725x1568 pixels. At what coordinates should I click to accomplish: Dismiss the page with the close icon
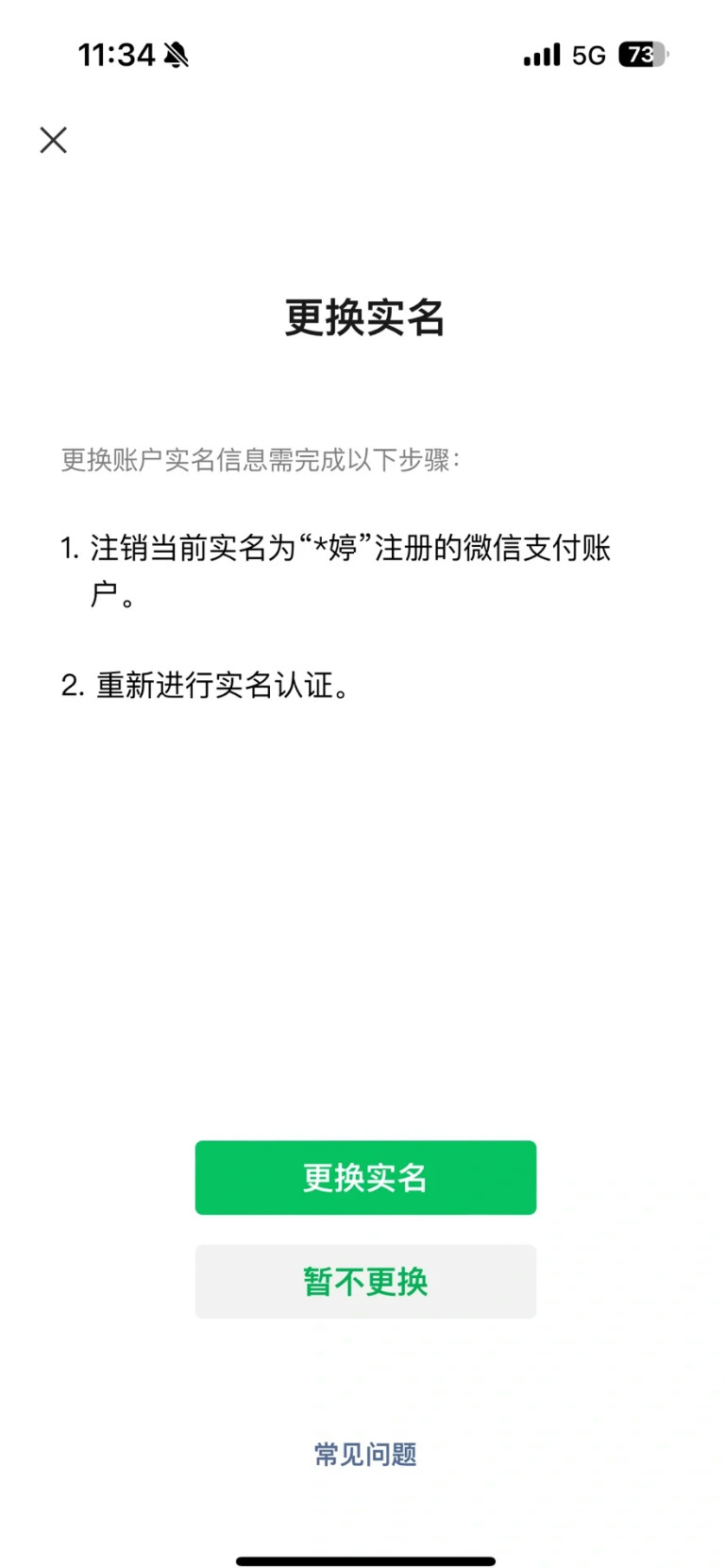click(x=53, y=140)
